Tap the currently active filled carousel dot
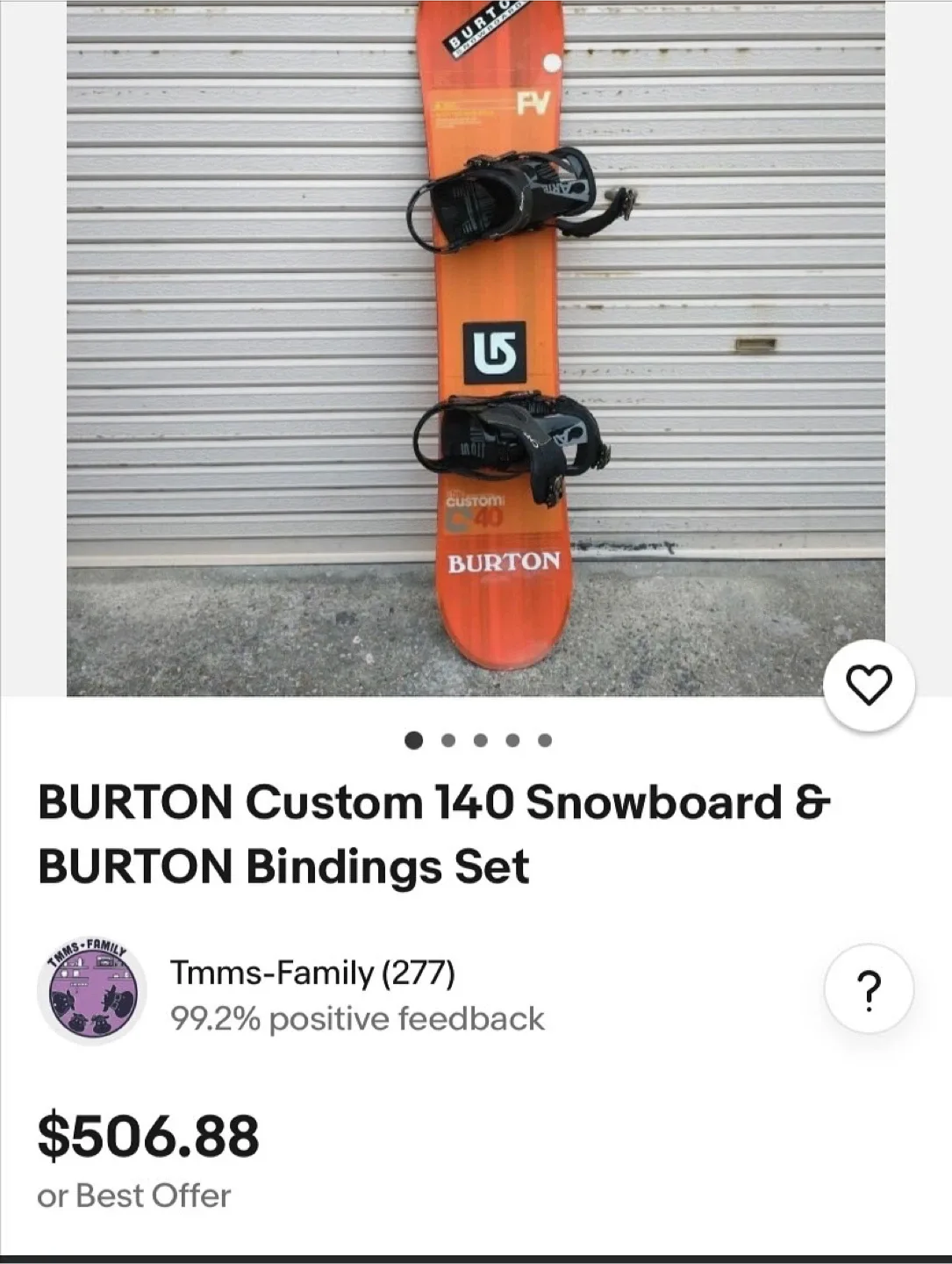 pos(413,740)
